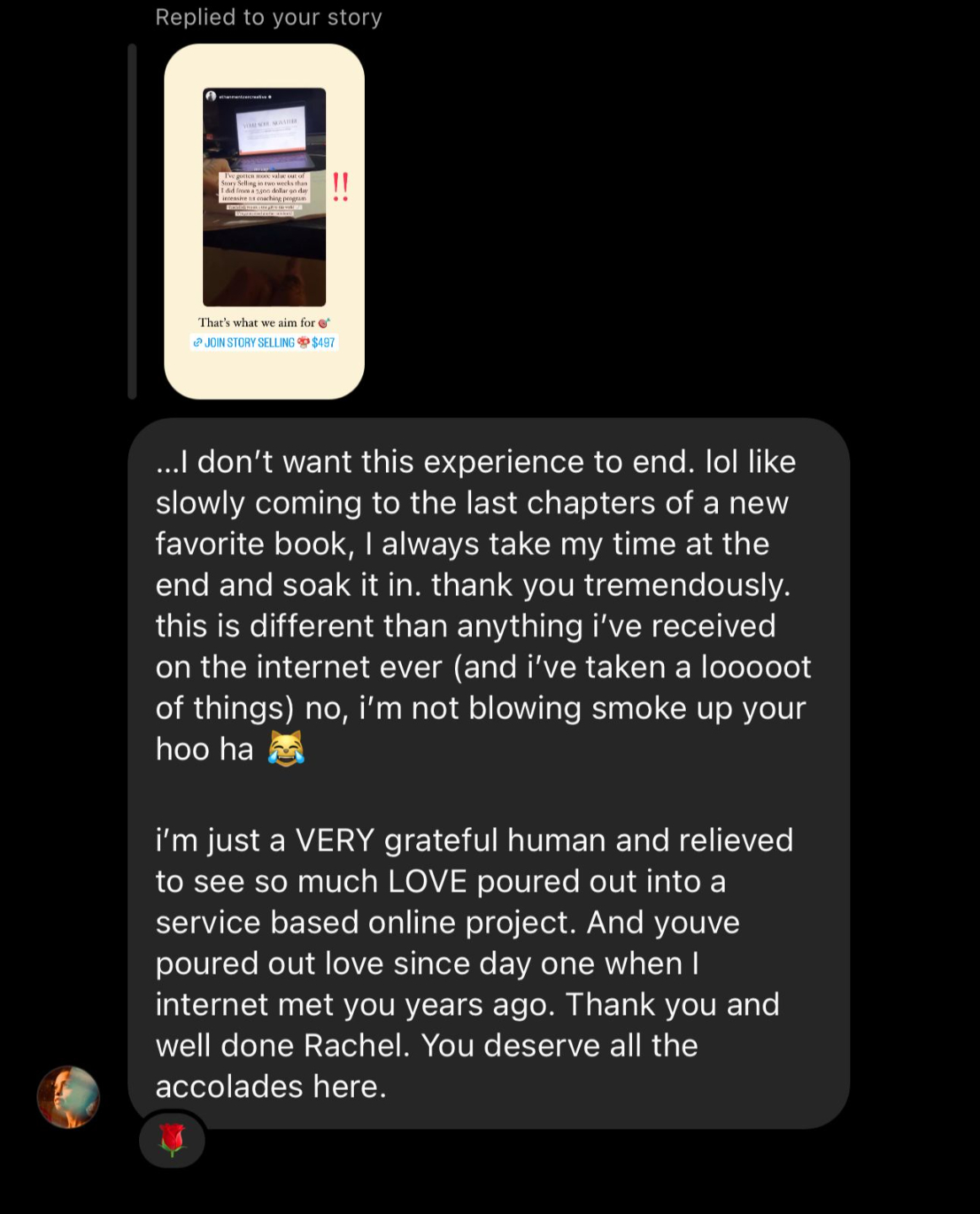Open the sender's profile picture
Viewport: 980px width, 1214px height.
click(x=68, y=1097)
